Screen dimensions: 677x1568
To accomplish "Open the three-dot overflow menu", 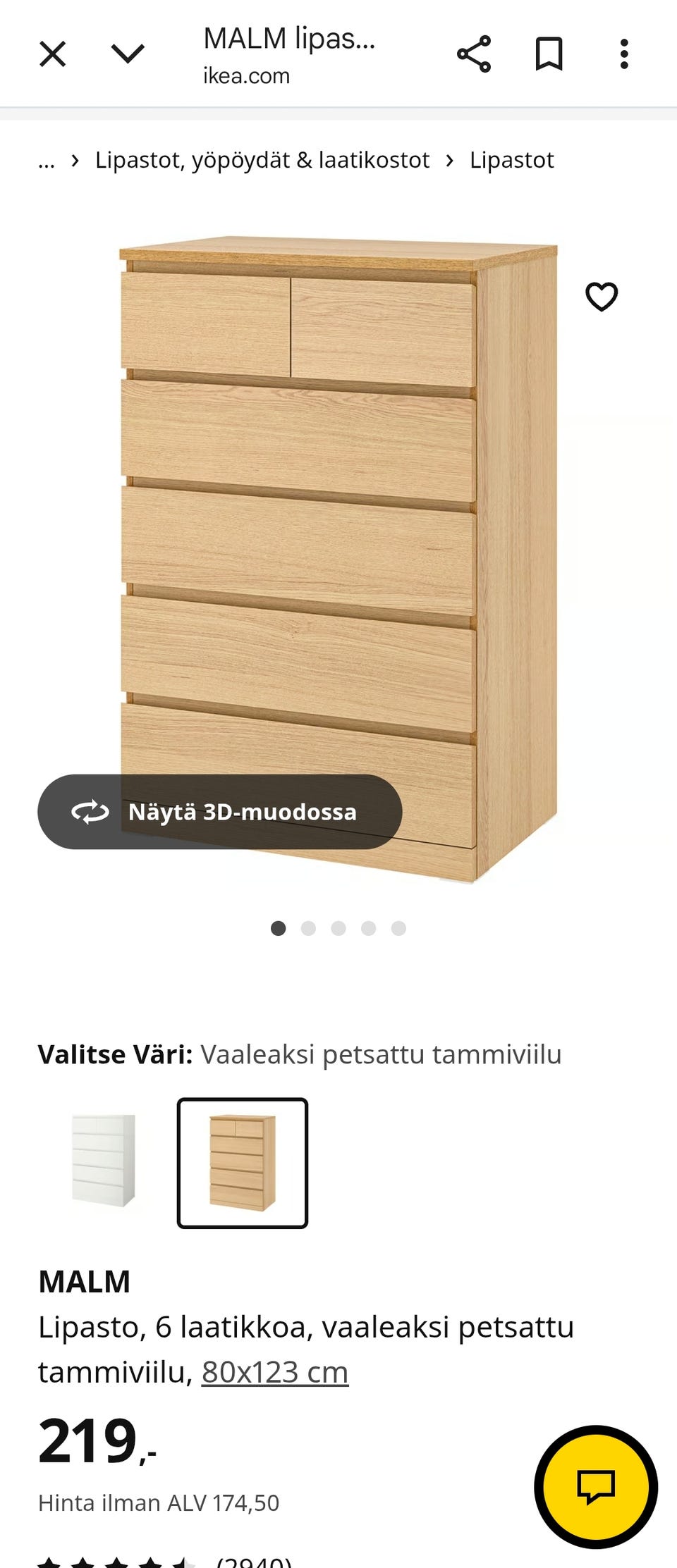I will pyautogui.click(x=623, y=54).
